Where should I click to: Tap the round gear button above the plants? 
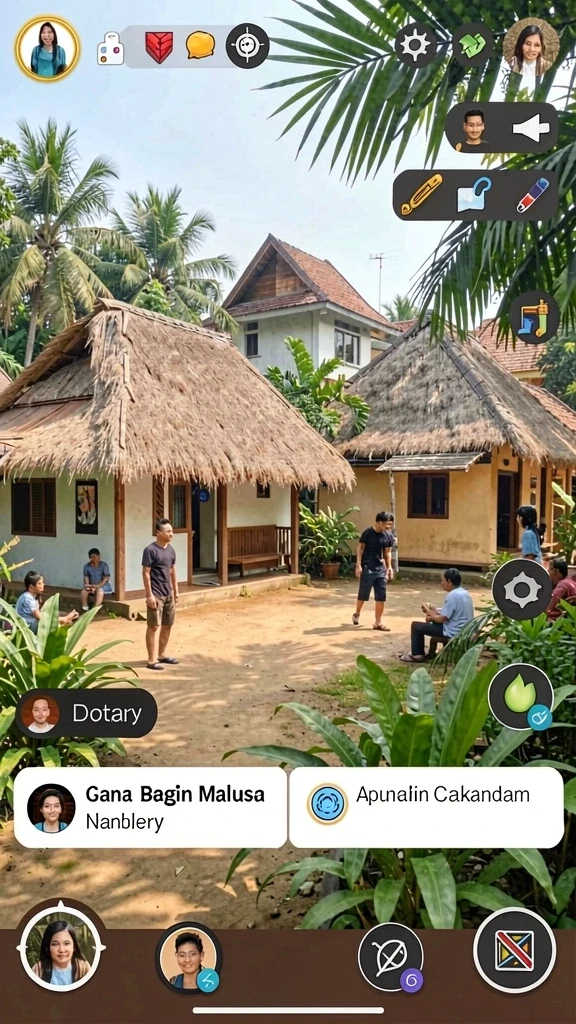click(522, 589)
